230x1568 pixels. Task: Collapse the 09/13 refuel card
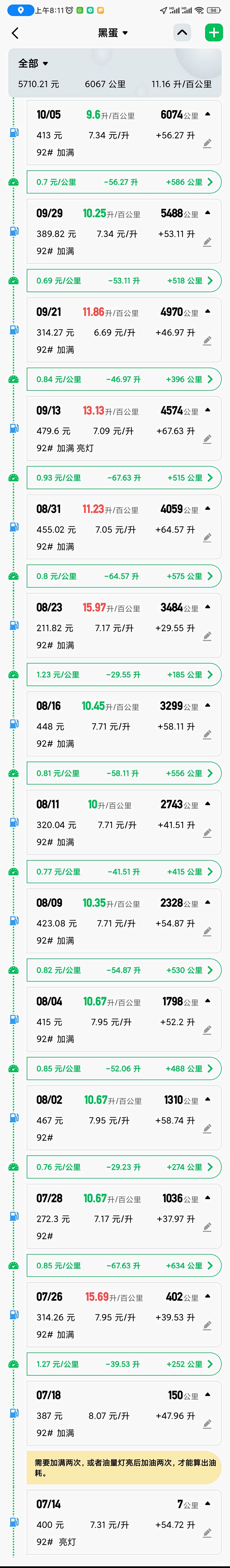(207, 410)
